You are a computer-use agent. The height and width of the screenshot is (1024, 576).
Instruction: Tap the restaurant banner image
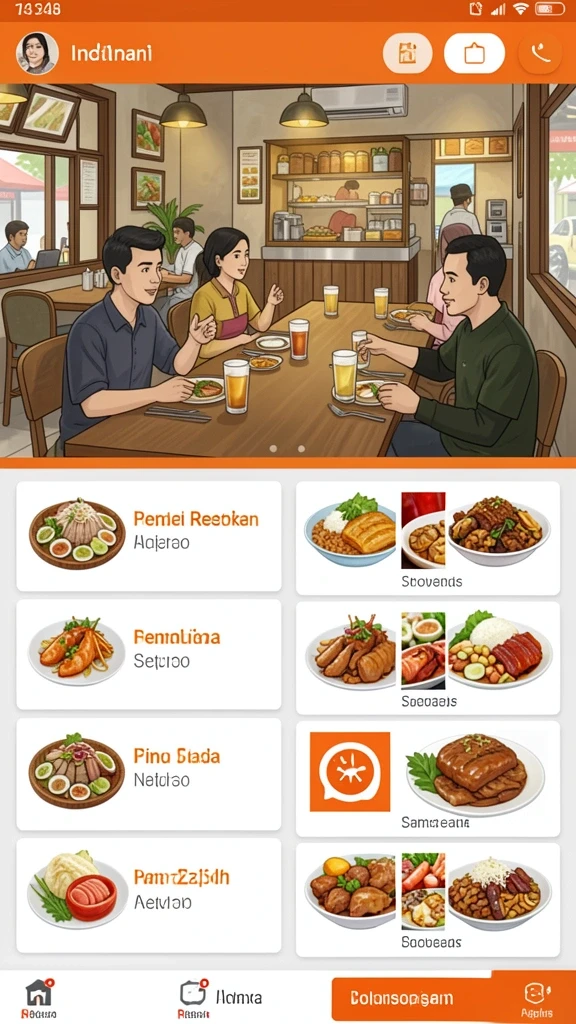tap(288, 270)
